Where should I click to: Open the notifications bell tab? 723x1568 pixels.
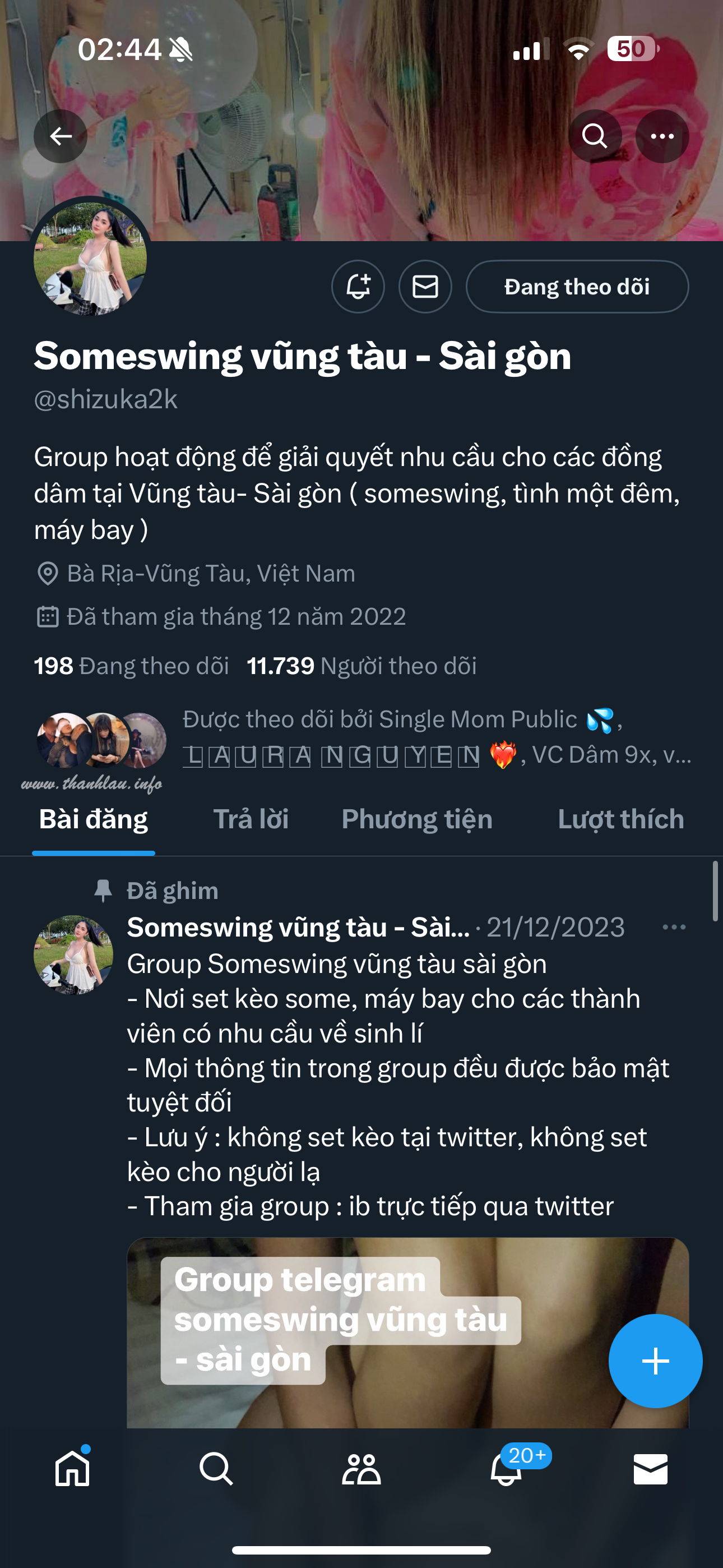coord(506,1469)
